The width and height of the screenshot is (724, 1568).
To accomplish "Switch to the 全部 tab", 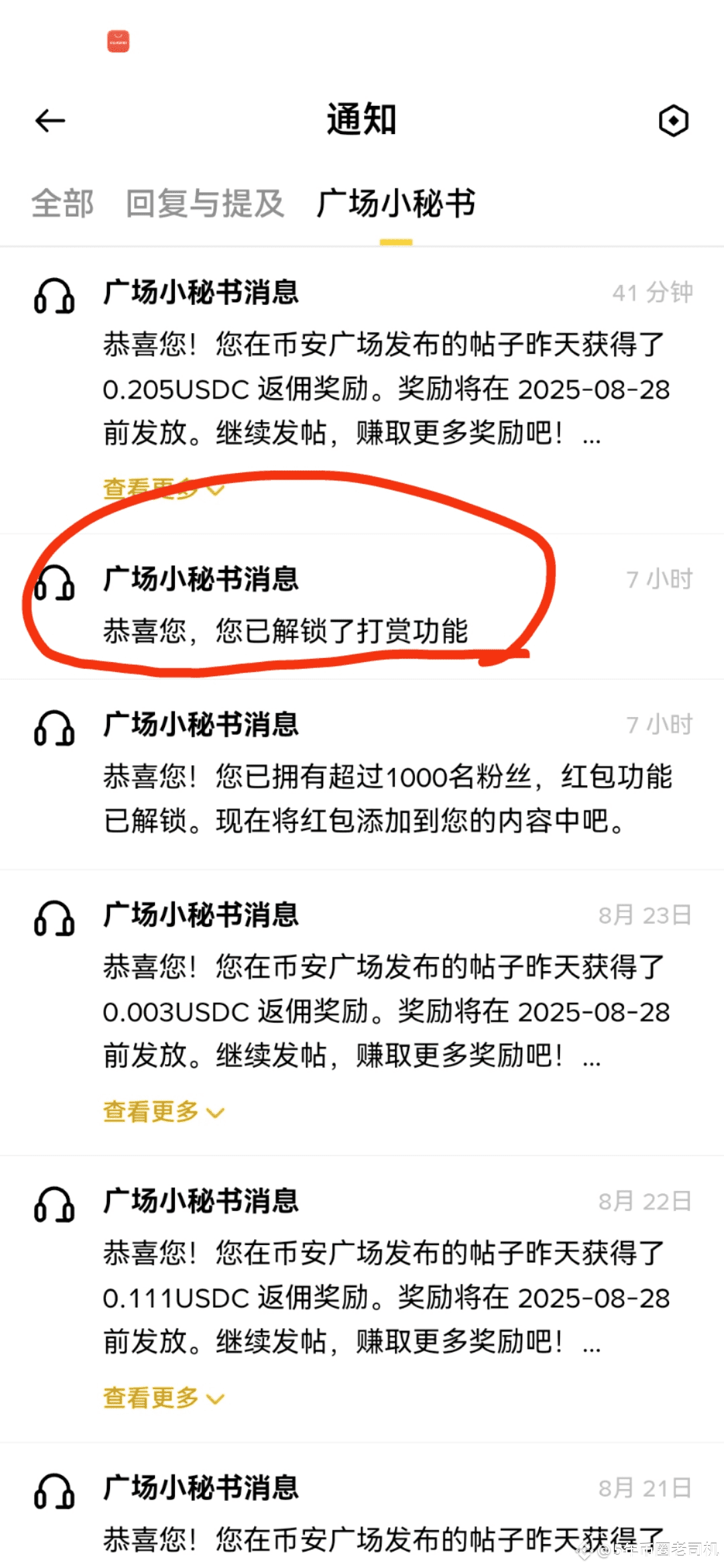I will click(x=62, y=204).
